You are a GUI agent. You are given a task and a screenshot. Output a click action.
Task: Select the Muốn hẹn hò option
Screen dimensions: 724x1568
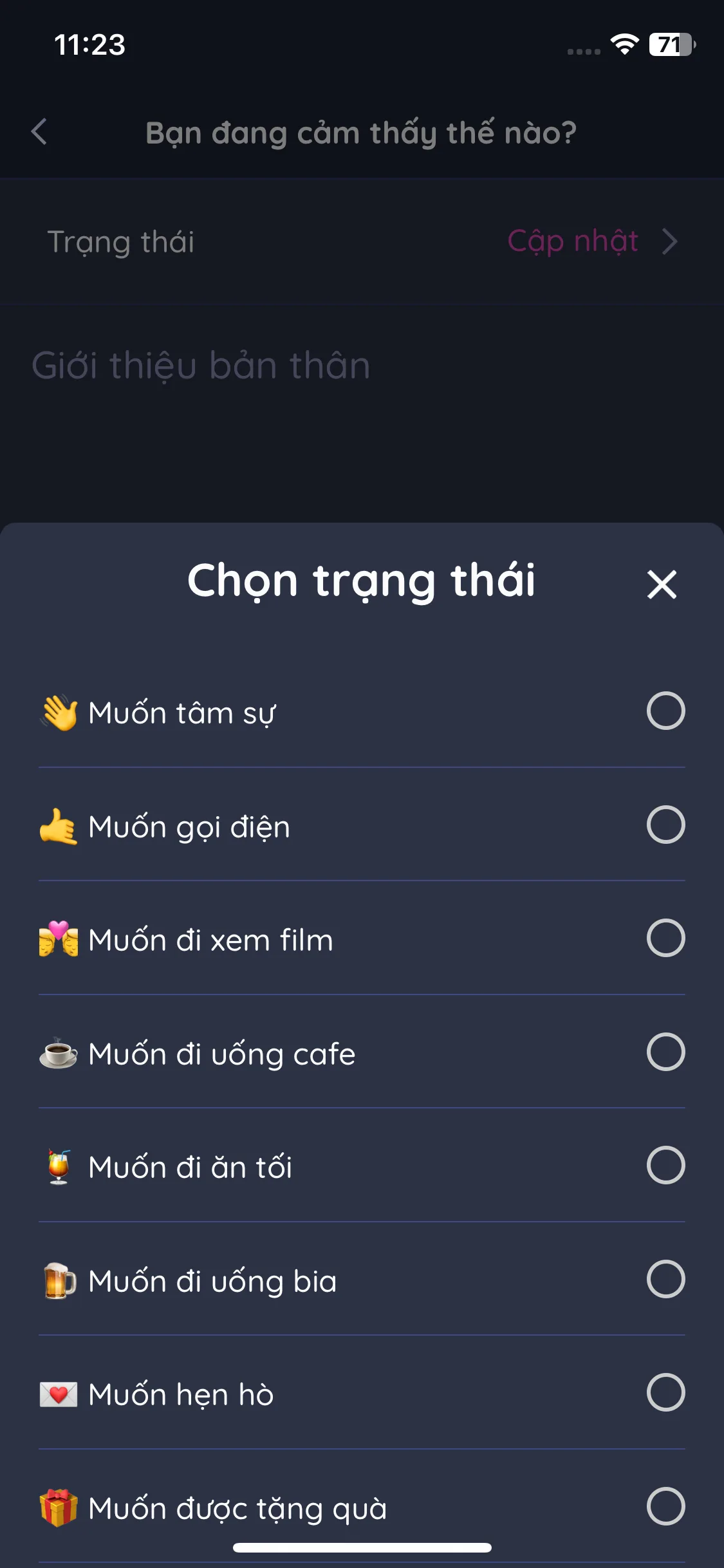point(665,1393)
